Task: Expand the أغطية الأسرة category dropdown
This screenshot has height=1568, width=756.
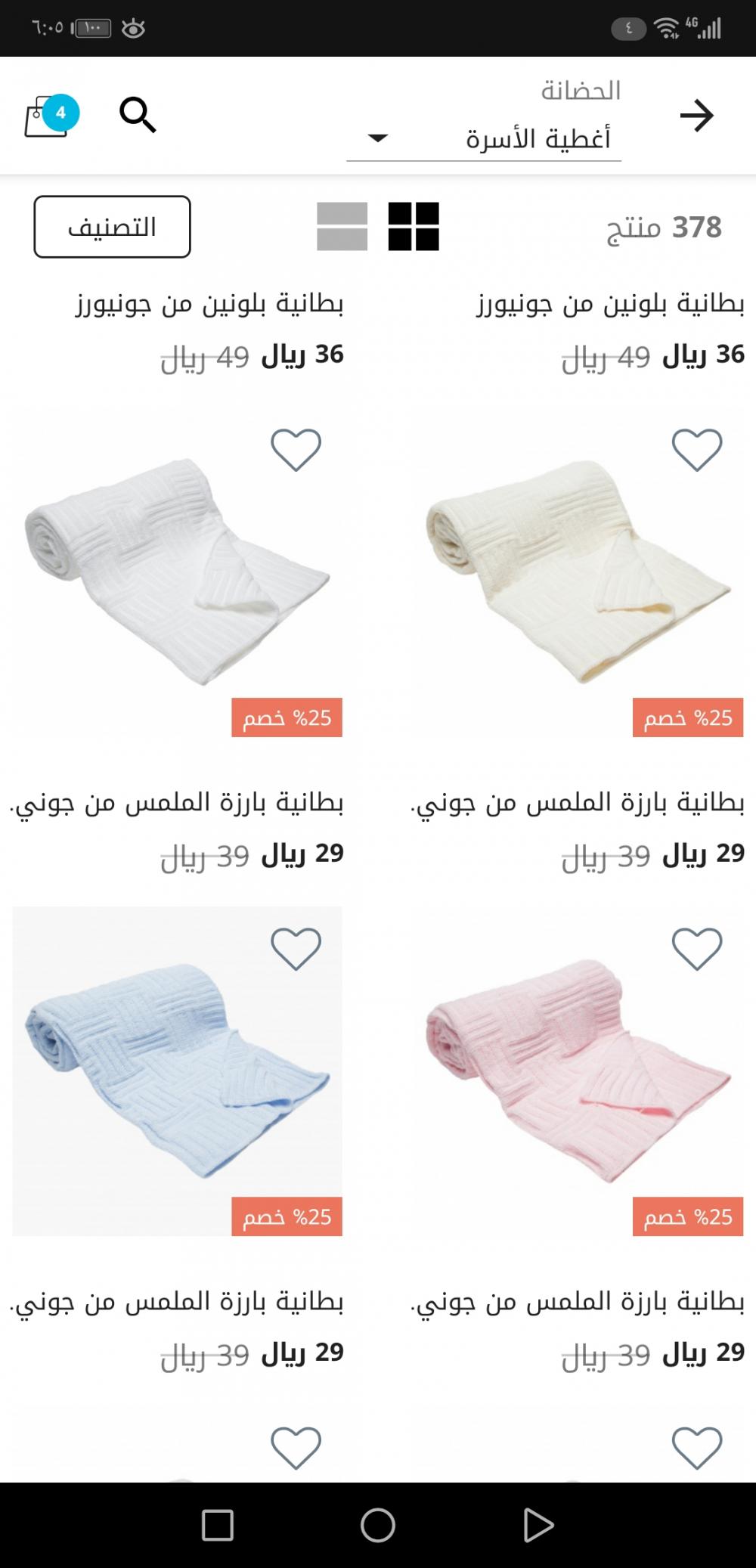Action: (x=484, y=138)
